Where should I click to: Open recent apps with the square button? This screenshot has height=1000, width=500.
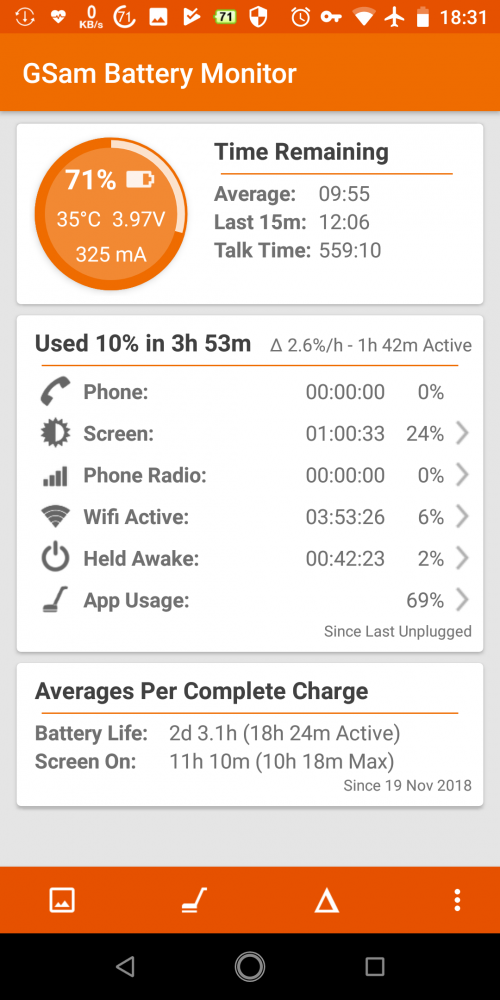coord(374,966)
